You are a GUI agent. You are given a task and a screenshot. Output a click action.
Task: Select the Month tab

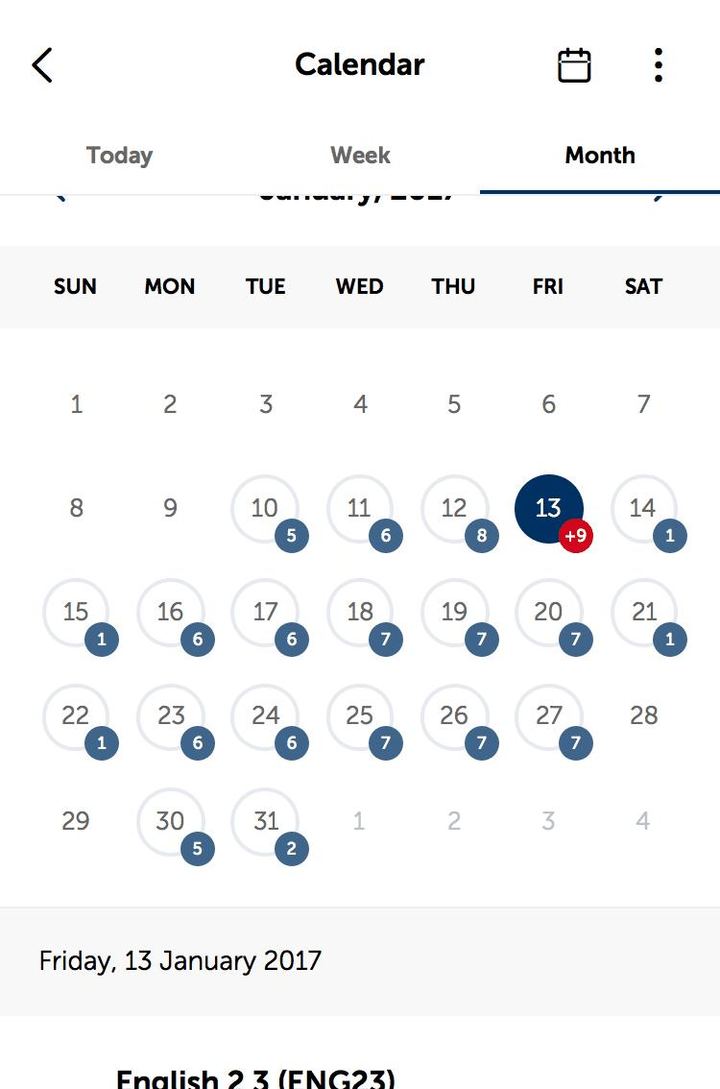point(600,155)
